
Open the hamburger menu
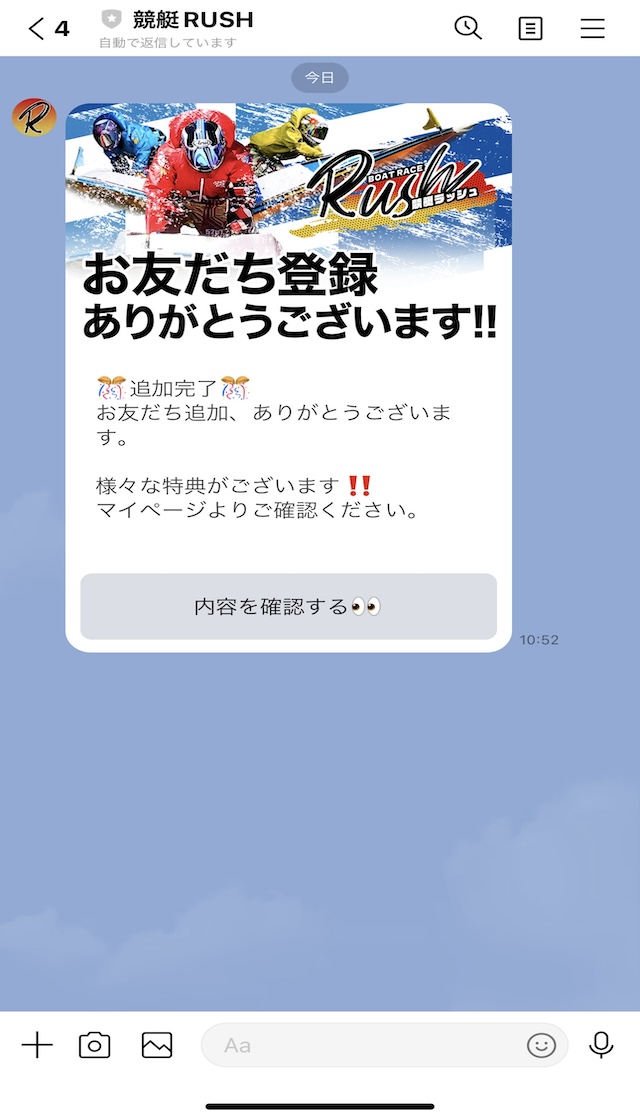coord(593,28)
